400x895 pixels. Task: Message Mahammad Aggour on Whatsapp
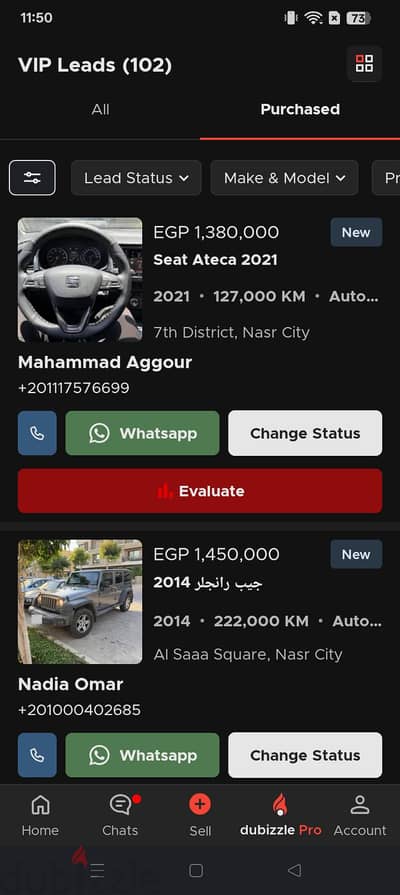pos(142,433)
